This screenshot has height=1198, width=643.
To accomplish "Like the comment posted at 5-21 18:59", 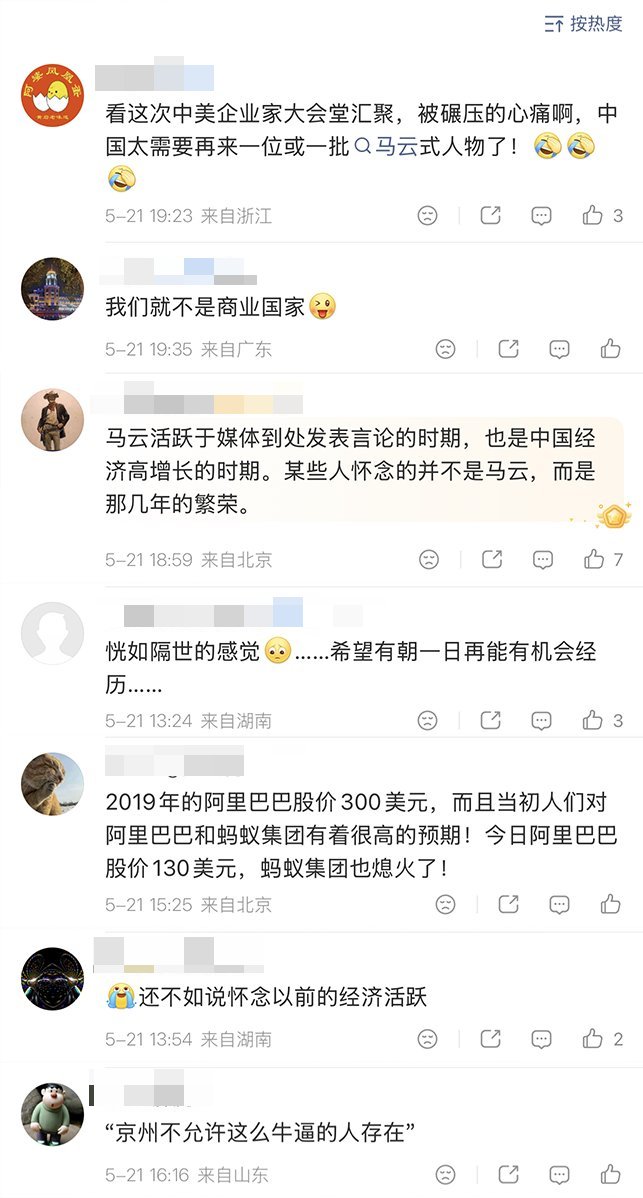I will pos(603,559).
